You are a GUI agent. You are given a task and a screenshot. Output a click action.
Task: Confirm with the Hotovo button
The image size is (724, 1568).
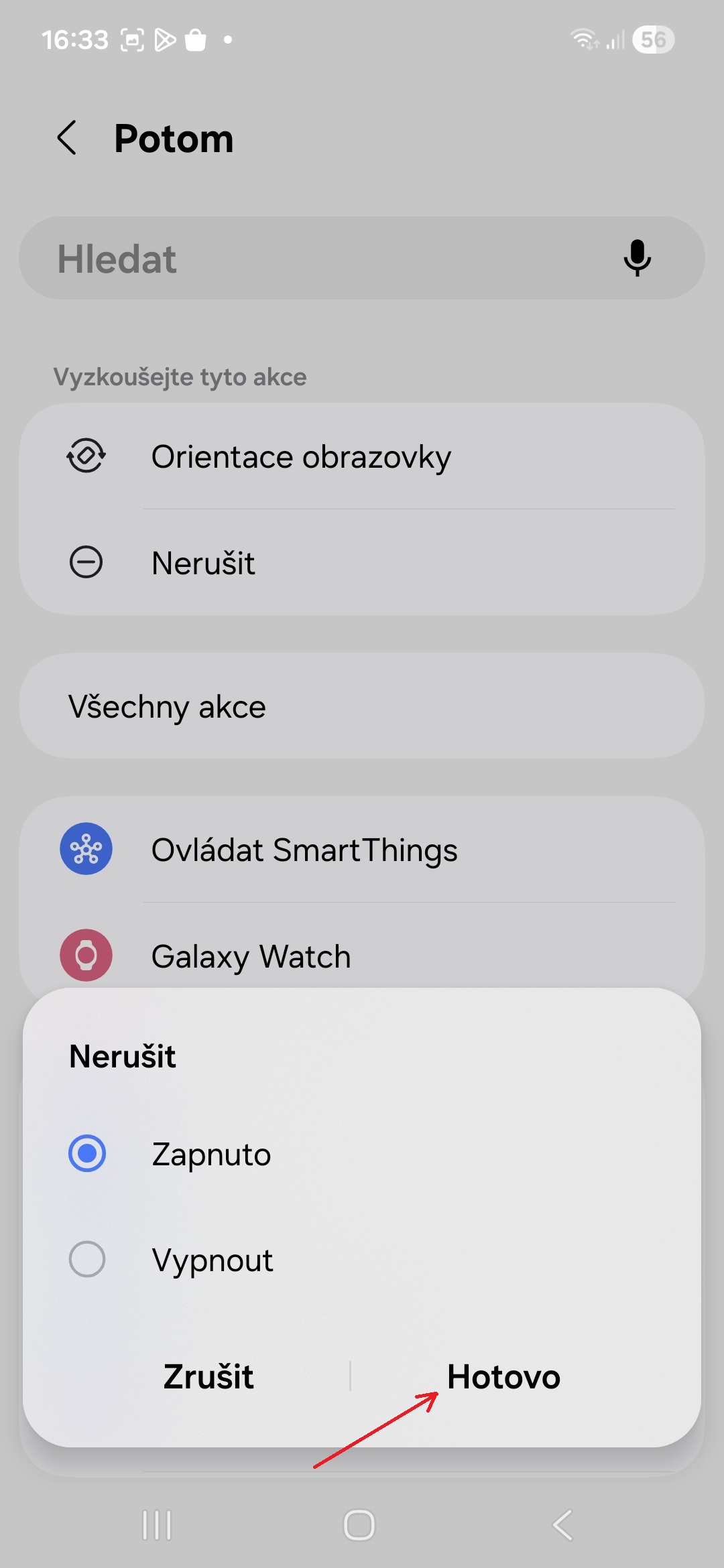tap(503, 1376)
